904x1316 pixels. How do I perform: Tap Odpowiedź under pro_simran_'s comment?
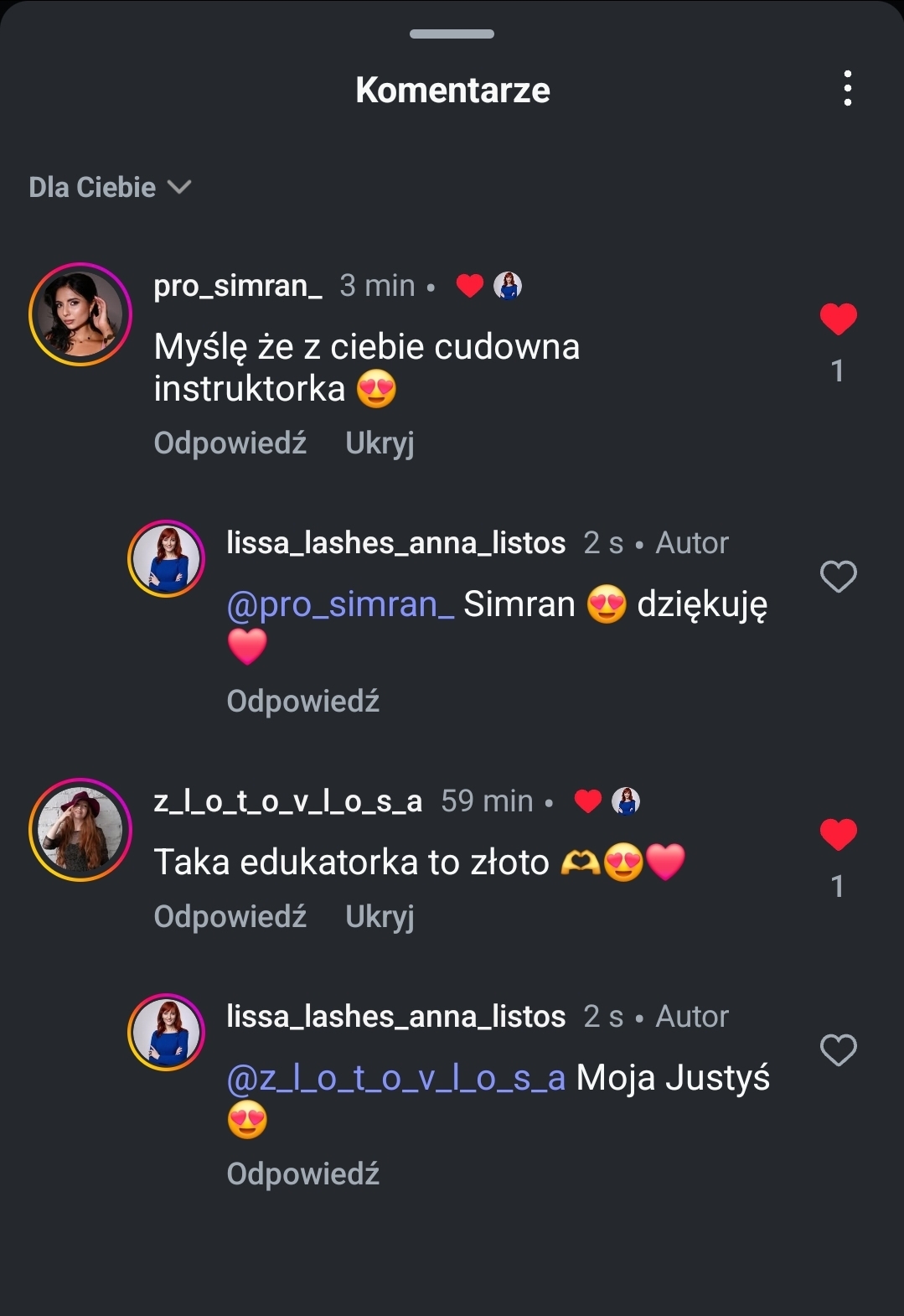click(230, 443)
